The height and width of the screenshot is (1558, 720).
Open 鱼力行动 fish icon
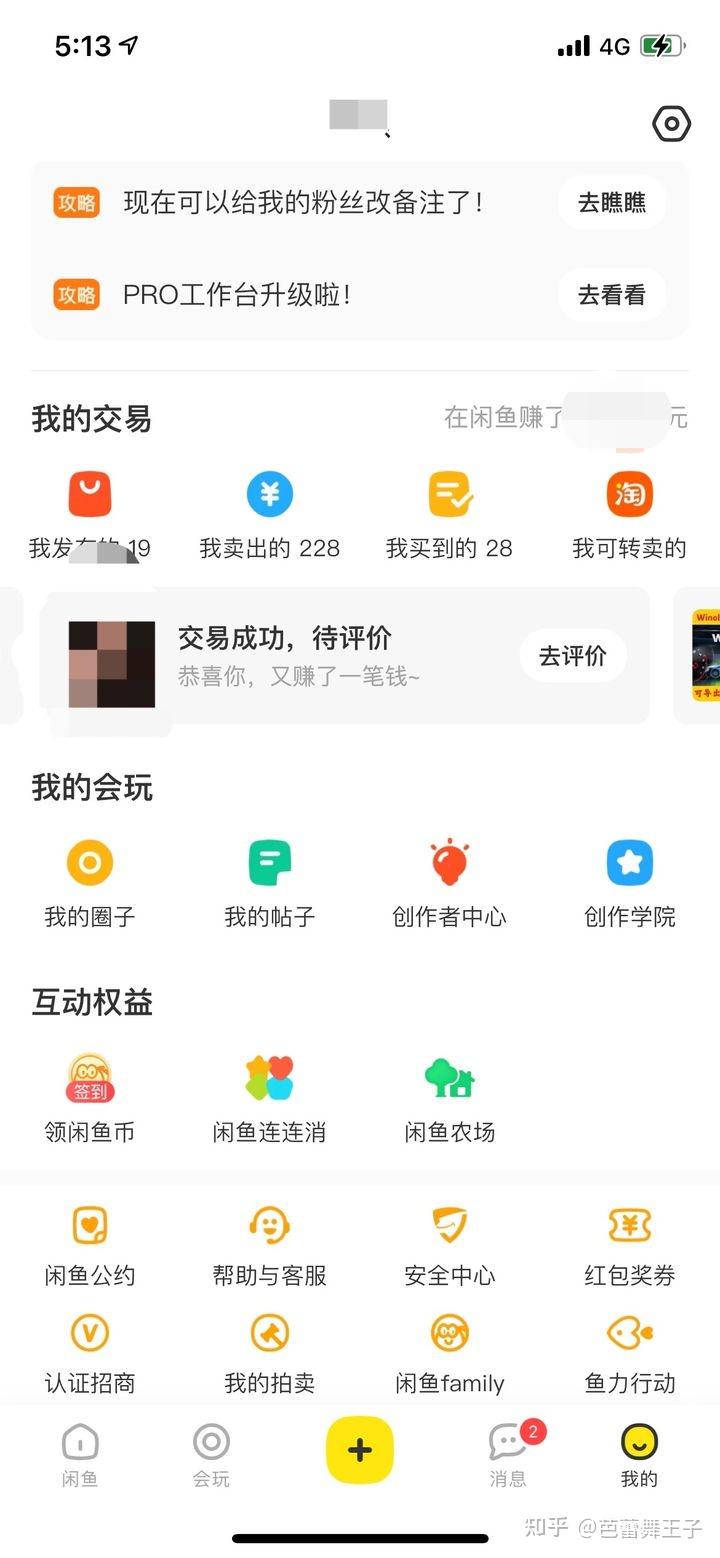[x=629, y=1333]
